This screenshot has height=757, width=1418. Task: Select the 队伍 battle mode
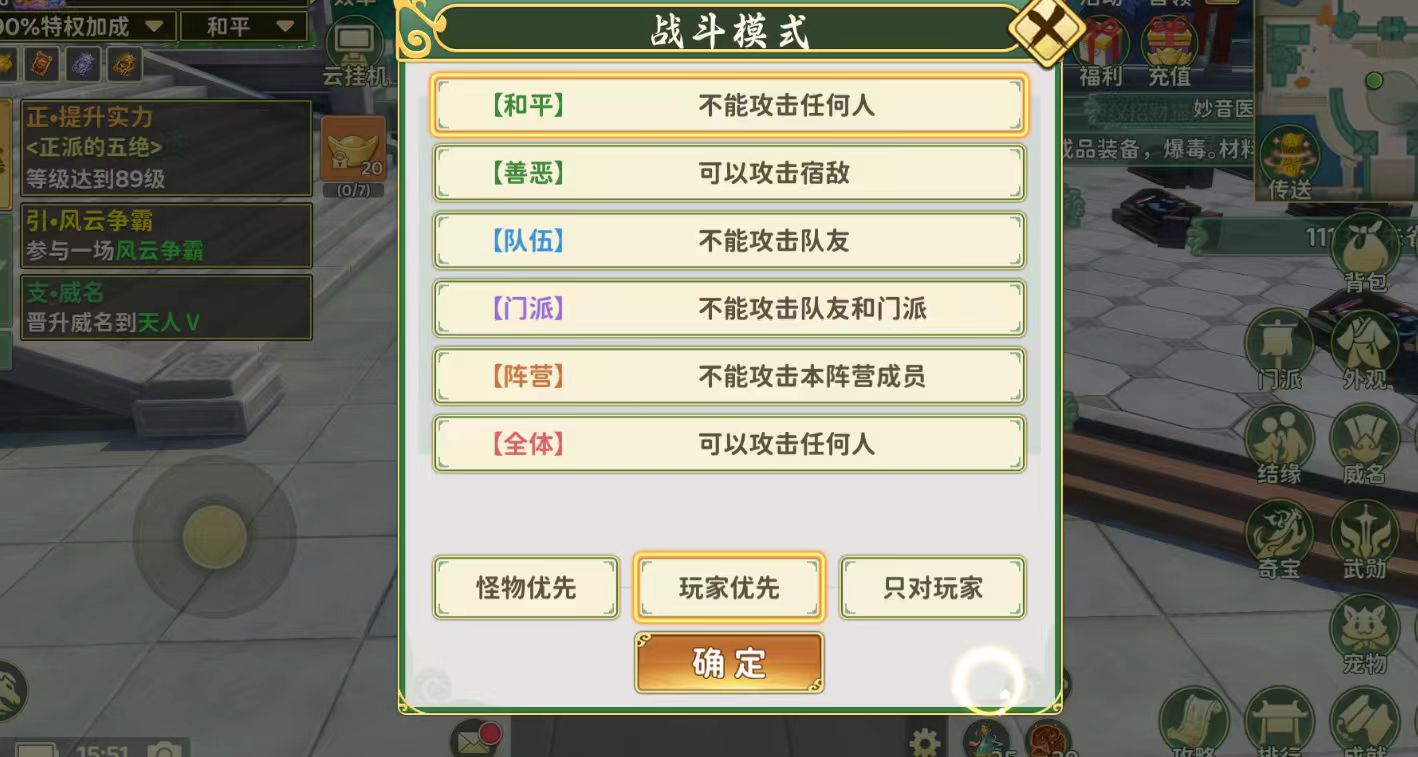[729, 241]
